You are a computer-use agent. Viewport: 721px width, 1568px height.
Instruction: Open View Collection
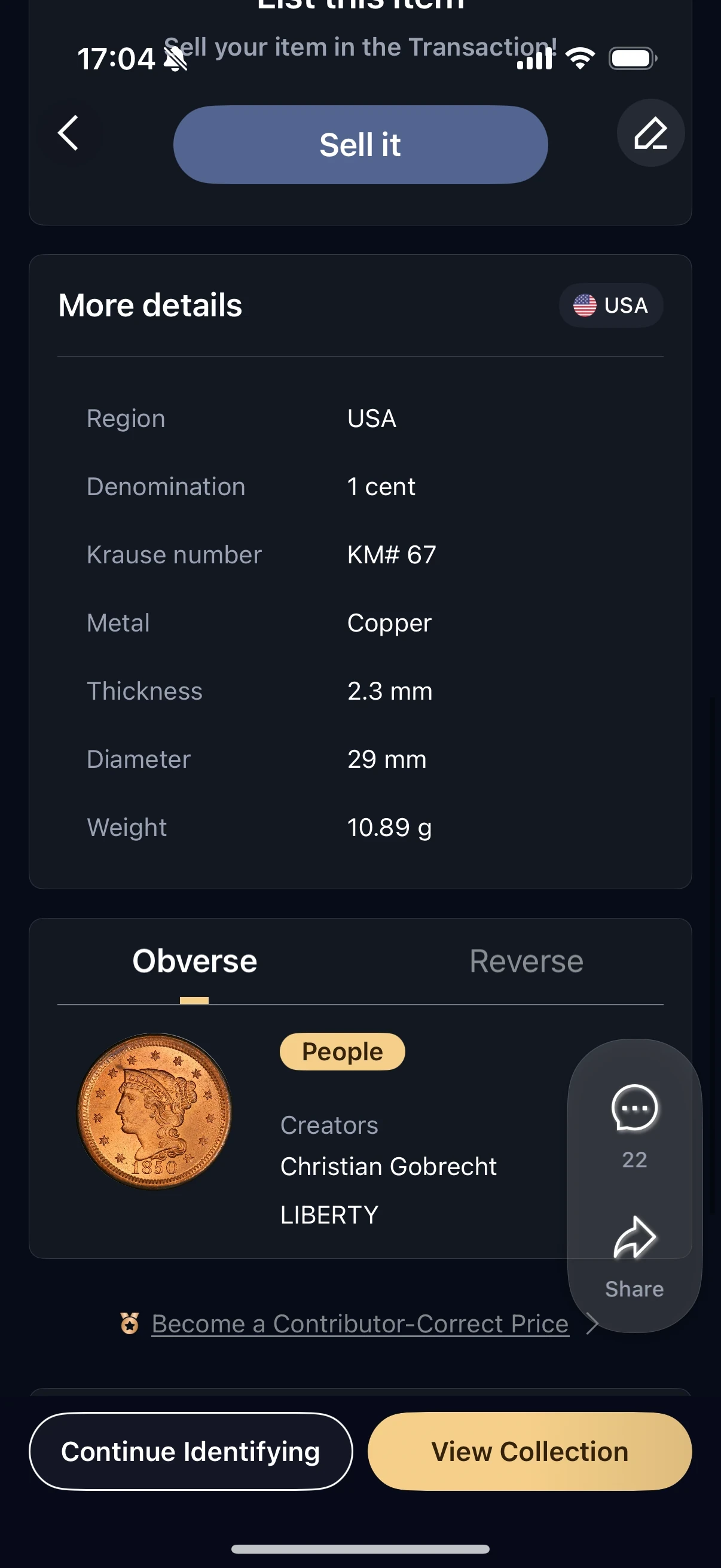[529, 1452]
